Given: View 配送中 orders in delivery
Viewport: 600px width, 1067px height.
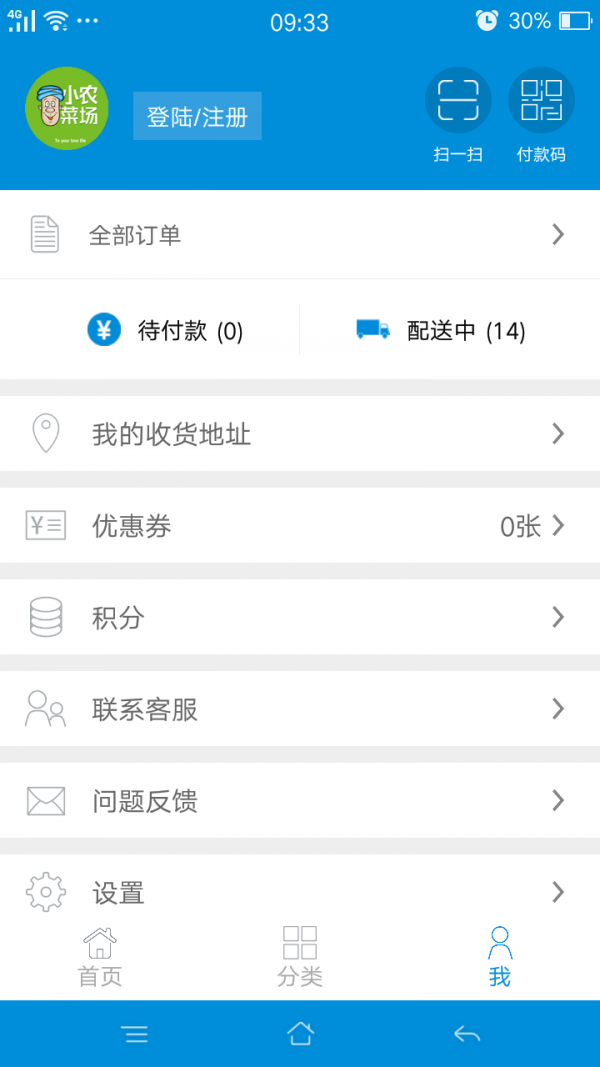Looking at the screenshot, I should pyautogui.click(x=441, y=330).
